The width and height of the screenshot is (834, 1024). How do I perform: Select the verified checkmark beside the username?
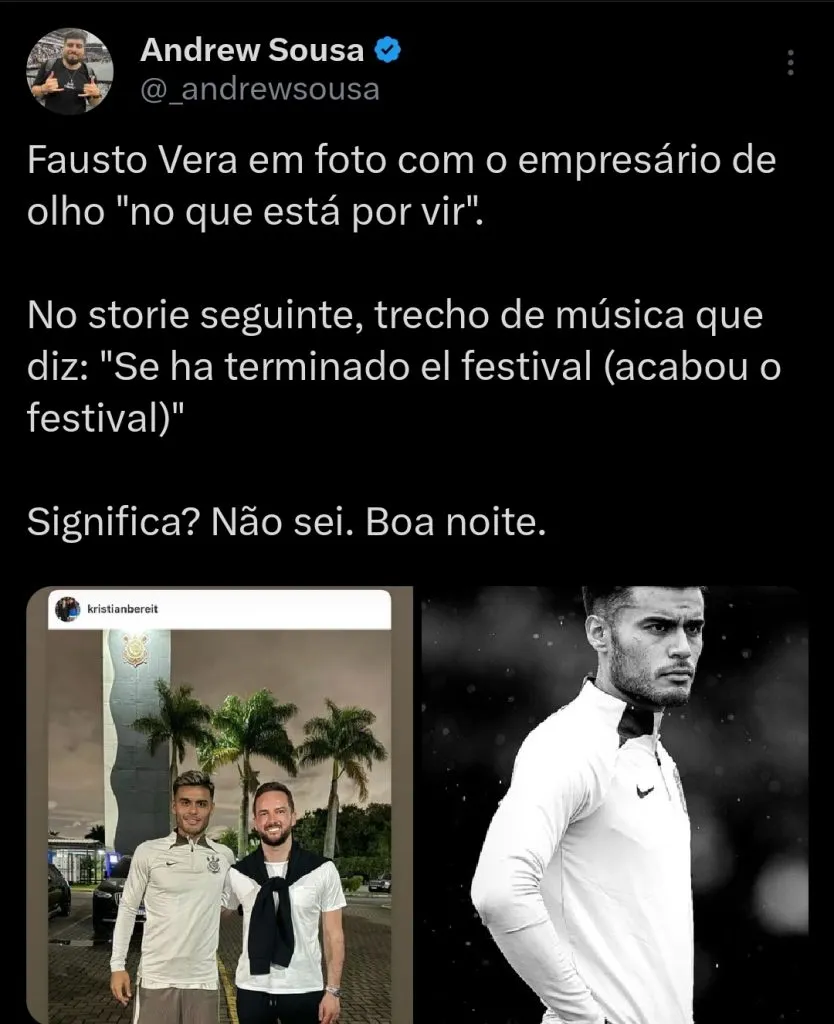[387, 49]
